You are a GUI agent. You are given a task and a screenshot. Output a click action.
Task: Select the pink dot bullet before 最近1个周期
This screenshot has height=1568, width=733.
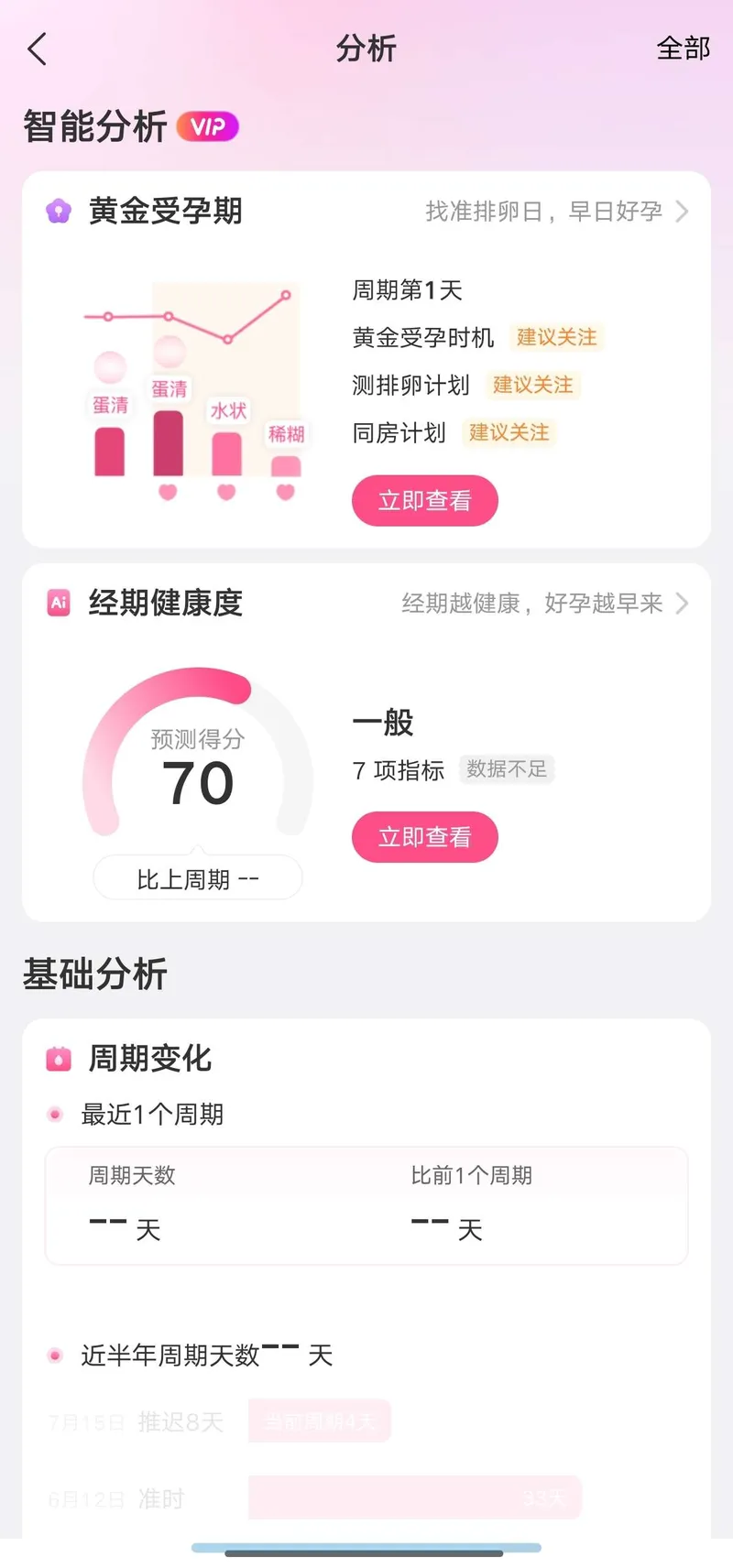point(55,1115)
